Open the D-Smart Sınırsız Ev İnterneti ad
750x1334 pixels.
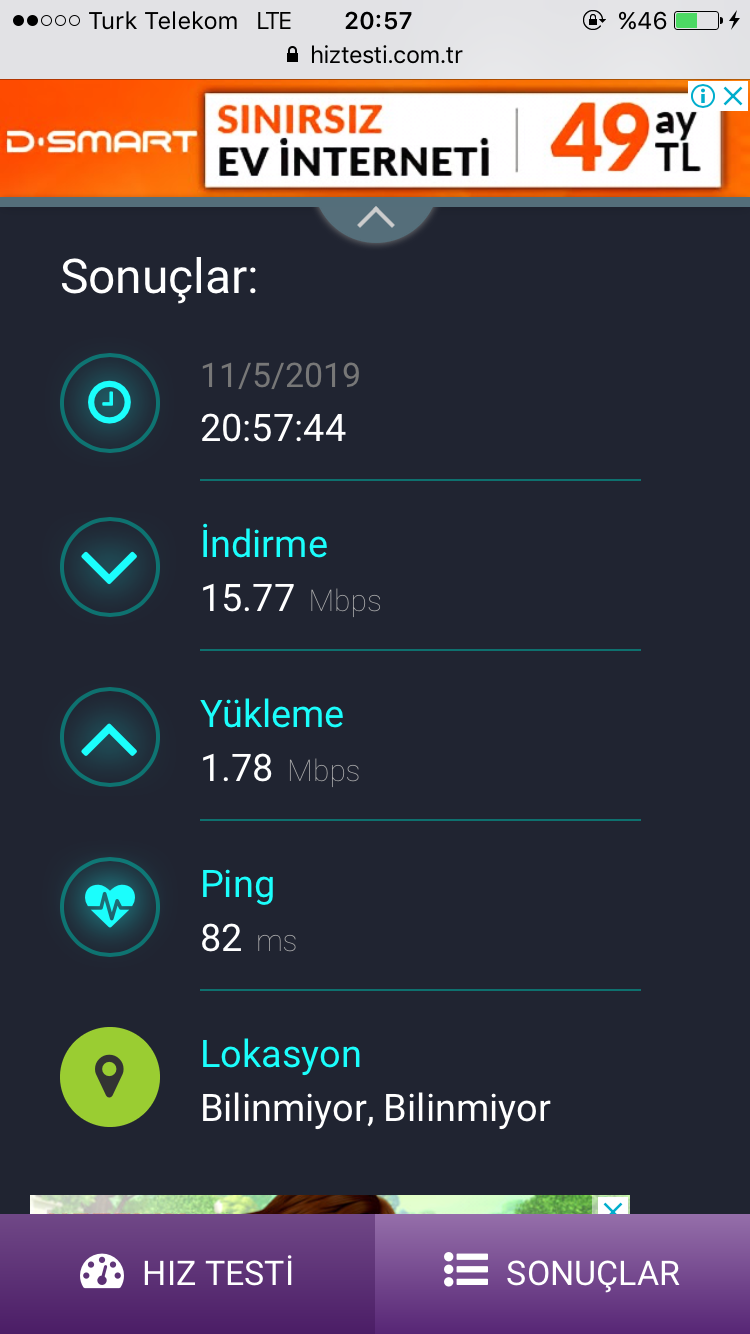pos(375,139)
